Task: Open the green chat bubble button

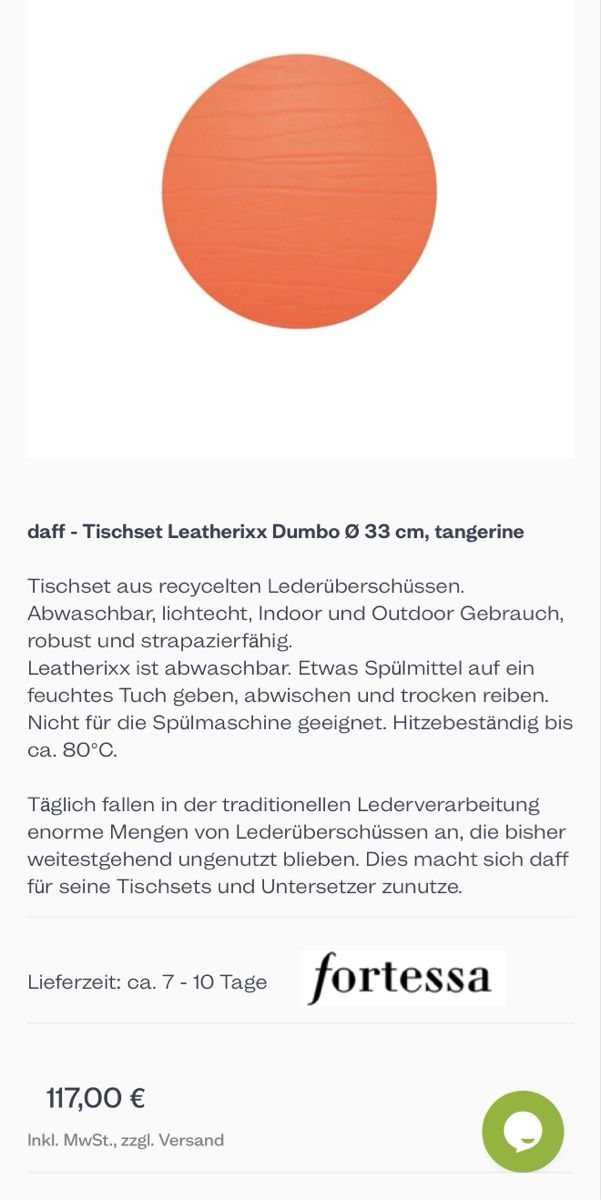Action: coord(523,1131)
